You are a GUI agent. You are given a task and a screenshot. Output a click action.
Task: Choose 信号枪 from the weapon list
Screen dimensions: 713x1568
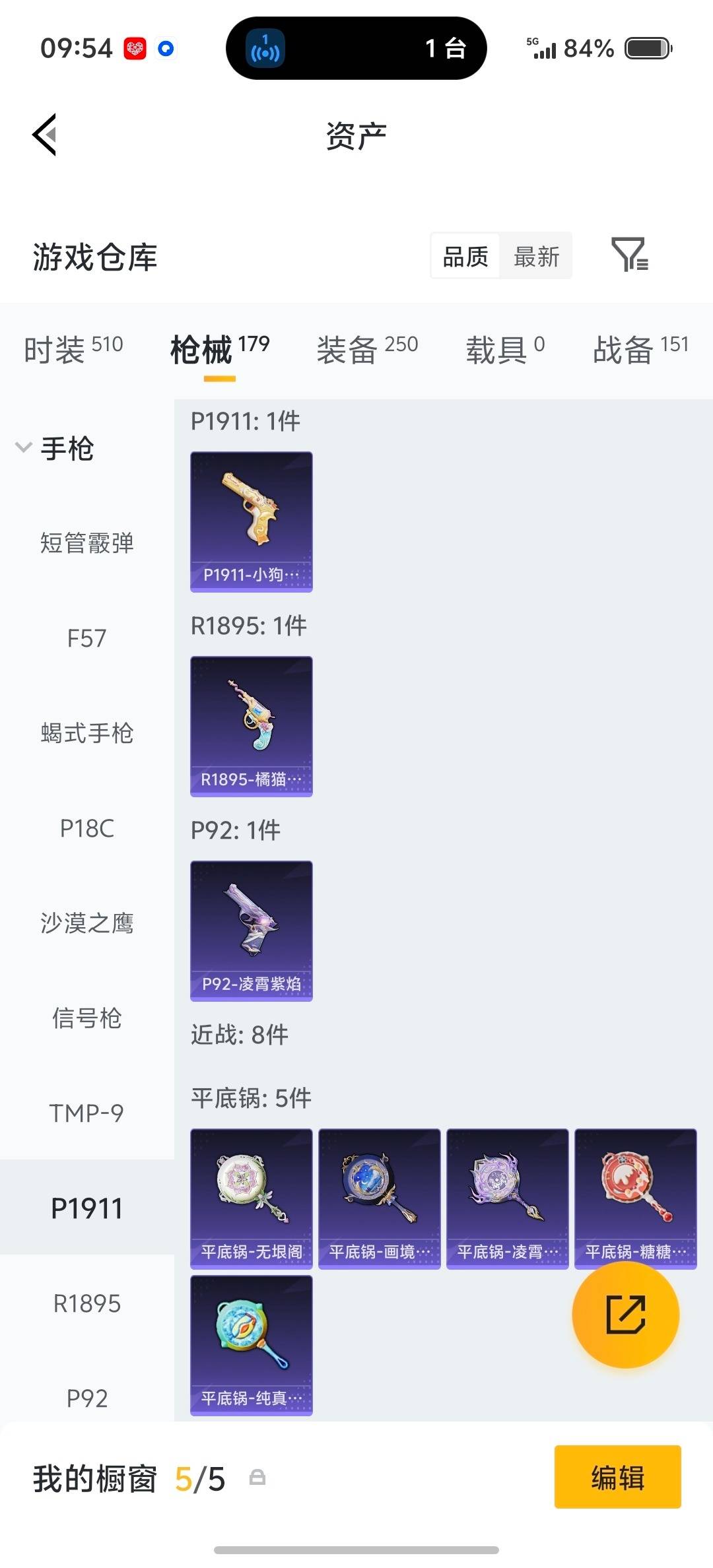point(86,1019)
